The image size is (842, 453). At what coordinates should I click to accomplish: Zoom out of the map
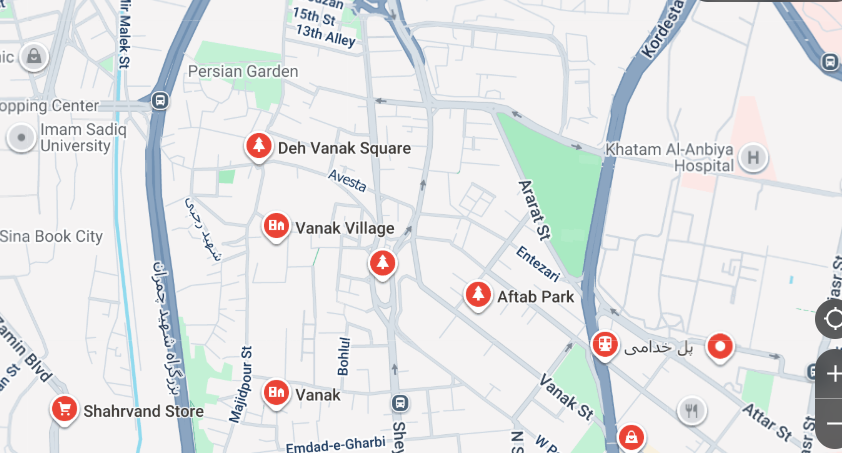833,423
